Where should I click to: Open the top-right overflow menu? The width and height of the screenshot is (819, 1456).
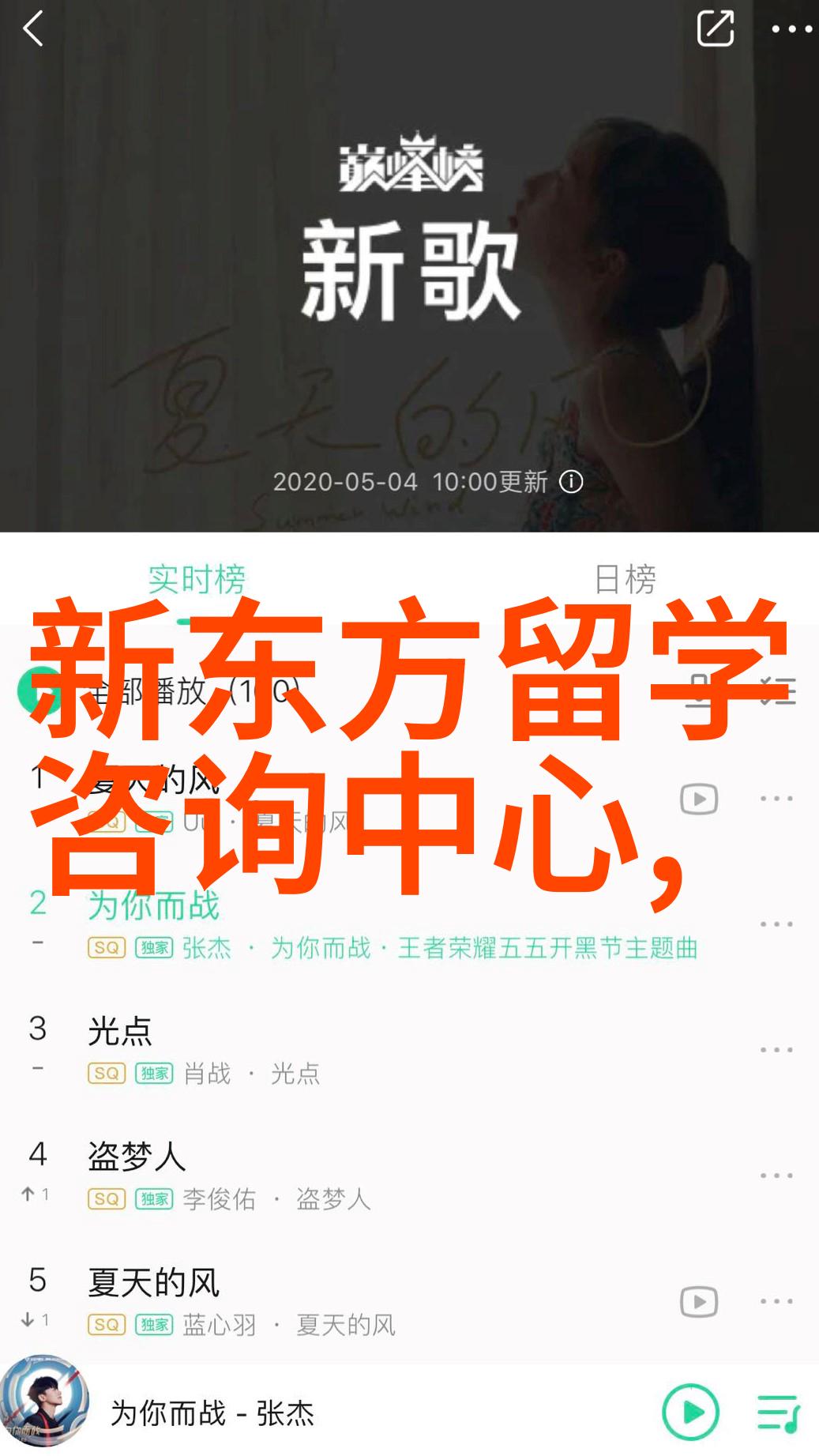pyautogui.click(x=791, y=30)
